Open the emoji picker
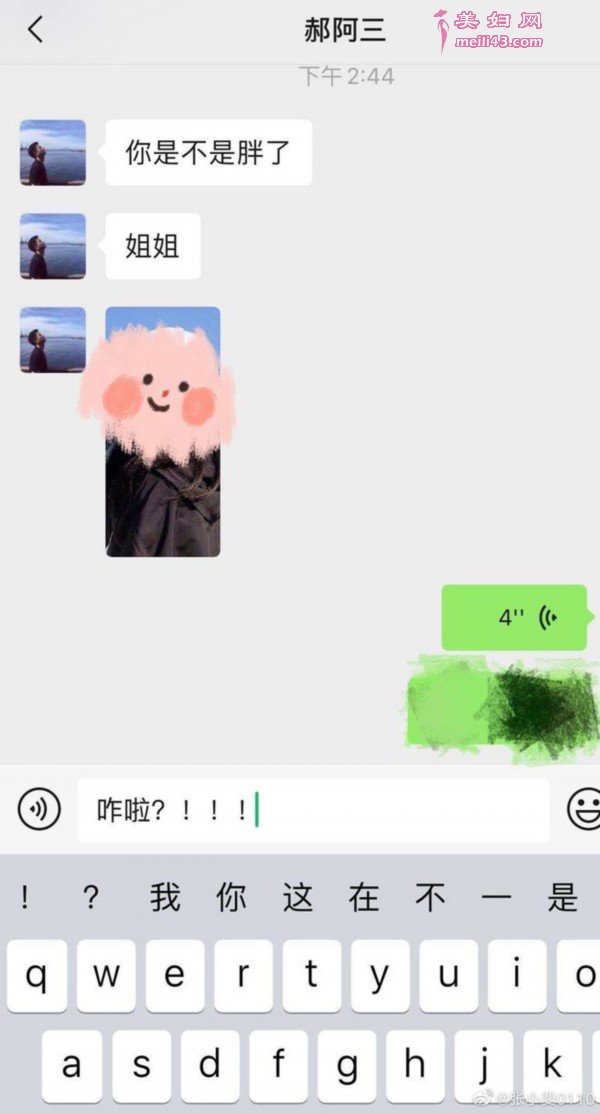This screenshot has height=1113, width=600. point(584,808)
